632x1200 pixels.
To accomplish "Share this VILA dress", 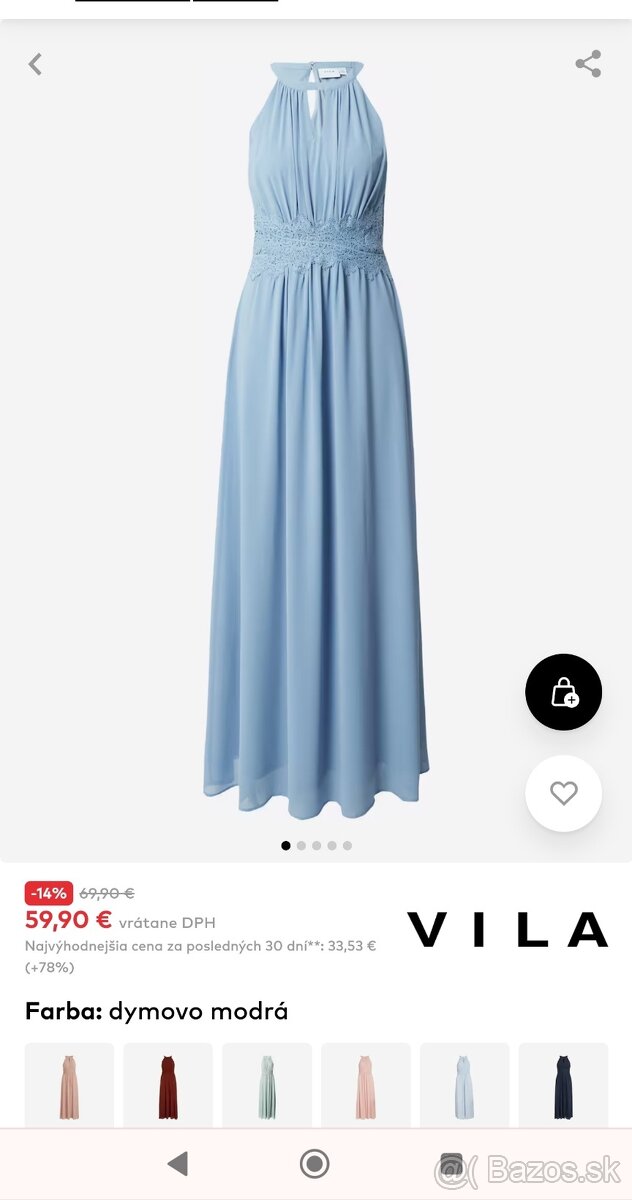I will click(588, 64).
